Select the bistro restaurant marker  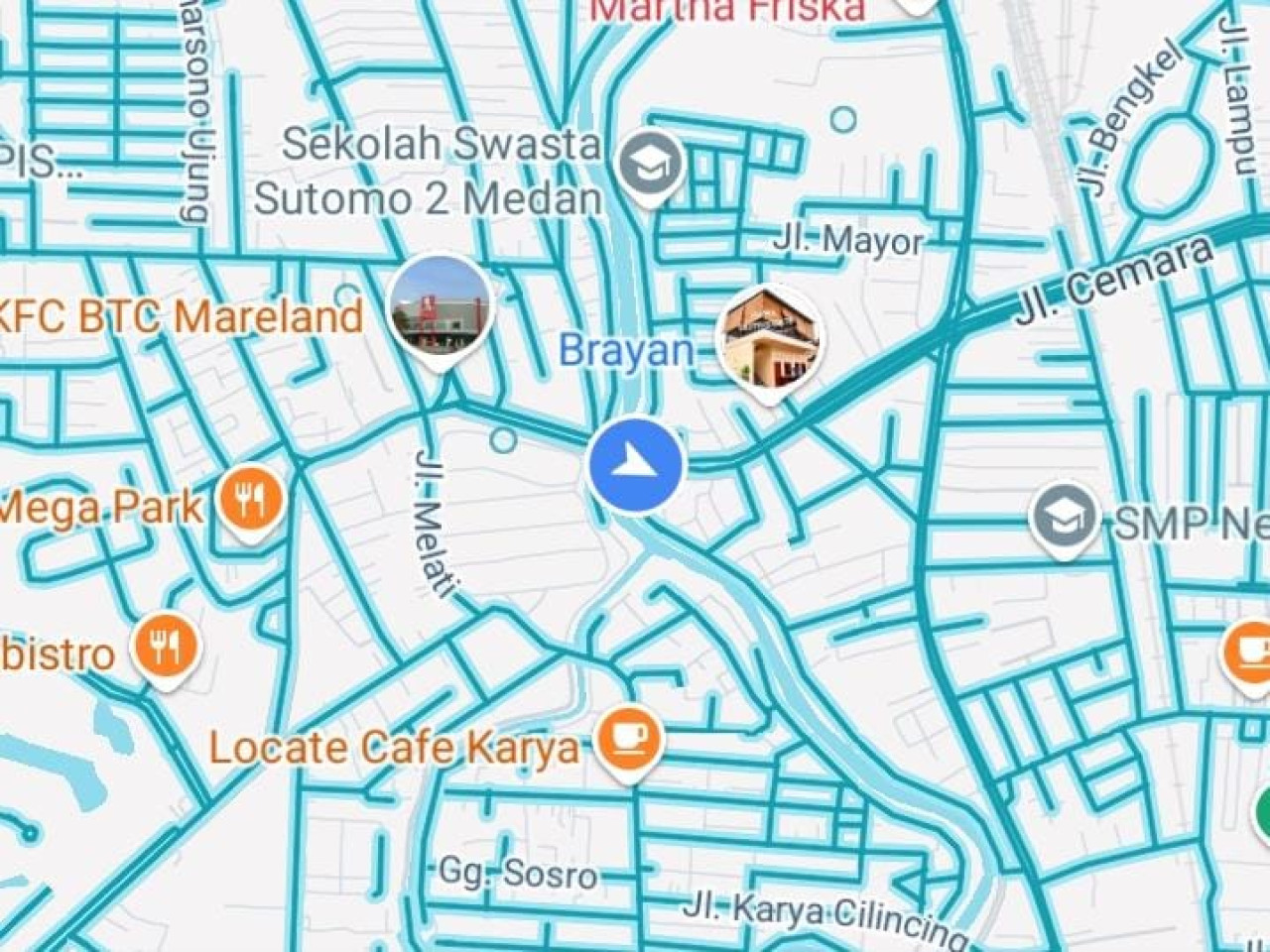click(167, 647)
